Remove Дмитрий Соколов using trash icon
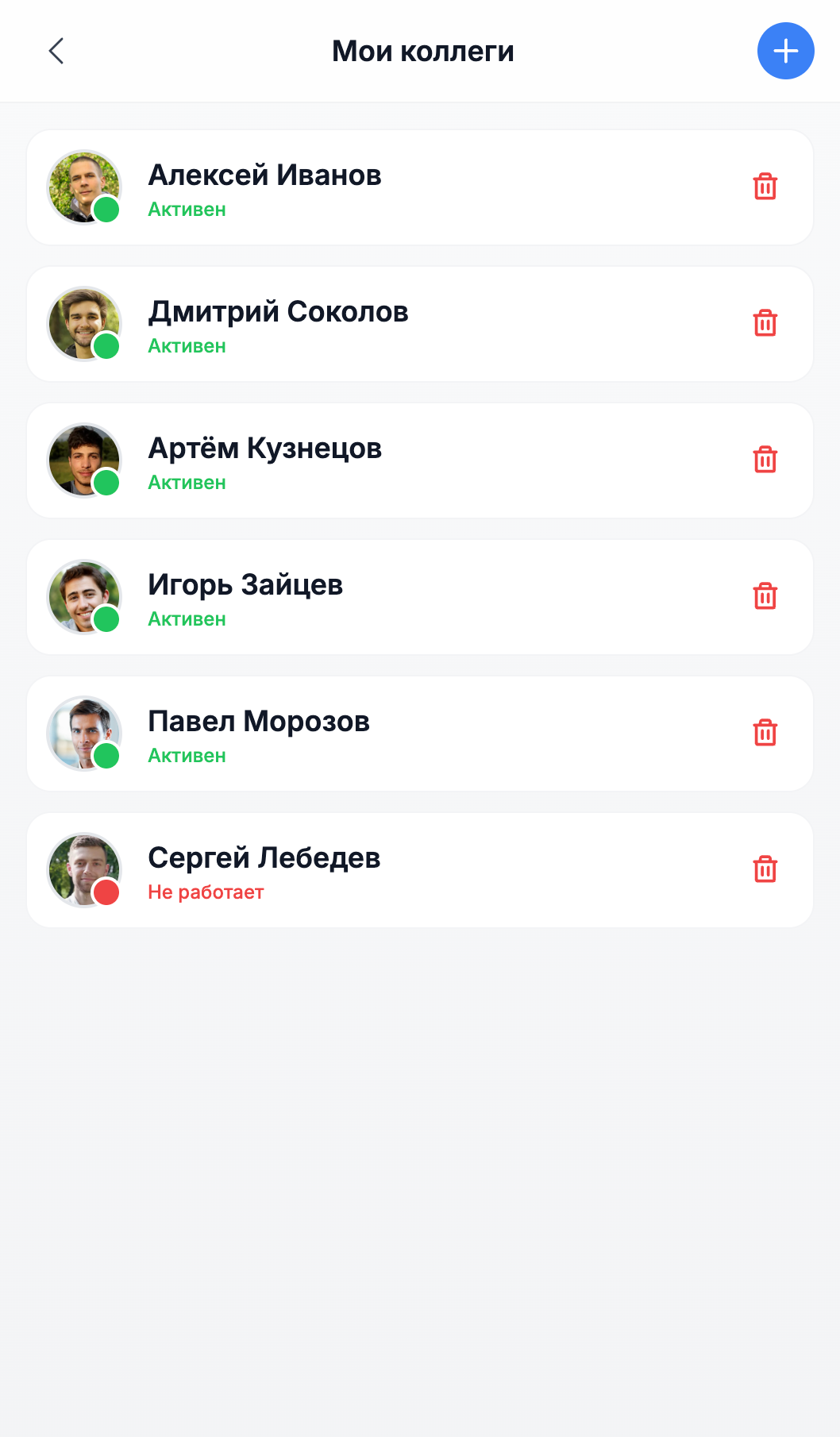Image resolution: width=840 pixels, height=1437 pixels. [765, 324]
